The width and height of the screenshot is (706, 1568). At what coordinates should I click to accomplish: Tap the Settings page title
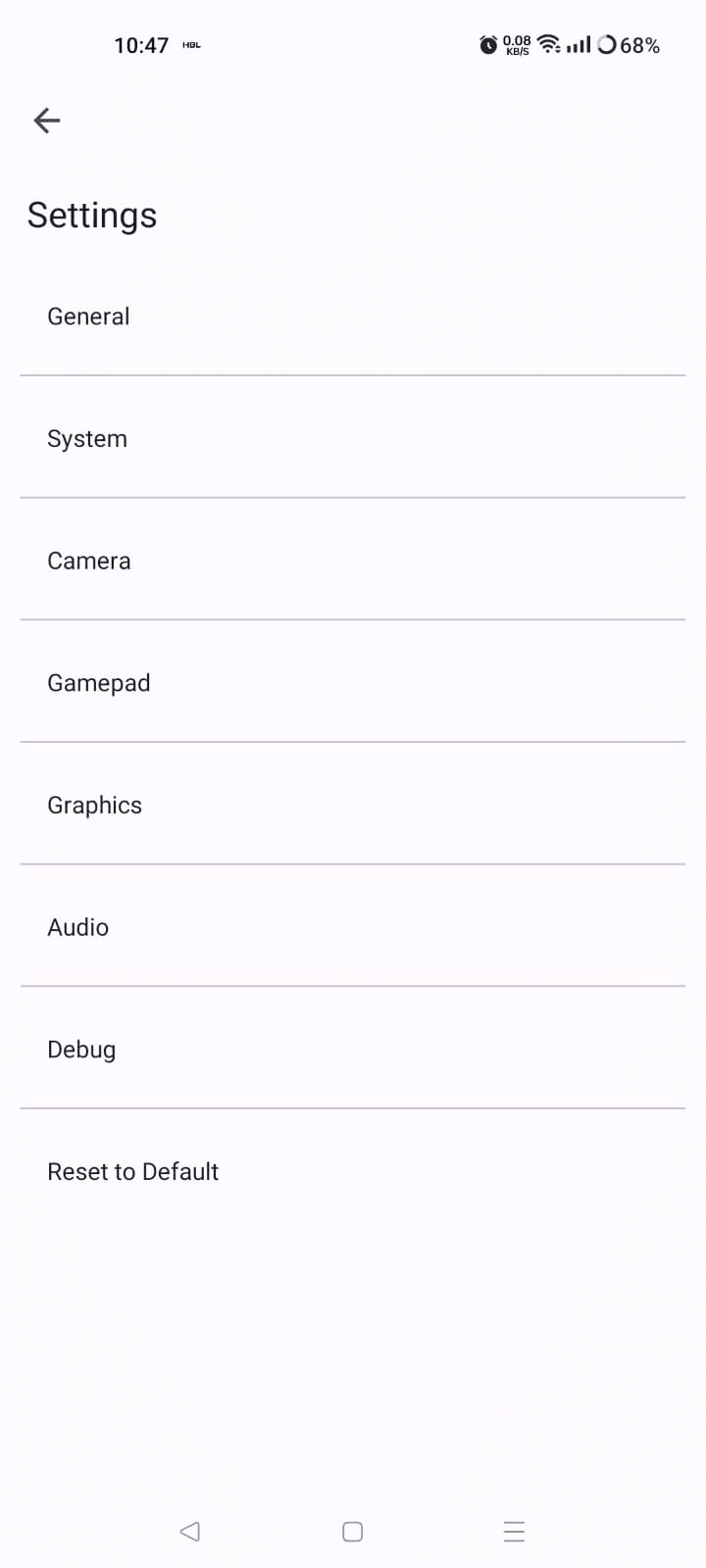point(92,215)
